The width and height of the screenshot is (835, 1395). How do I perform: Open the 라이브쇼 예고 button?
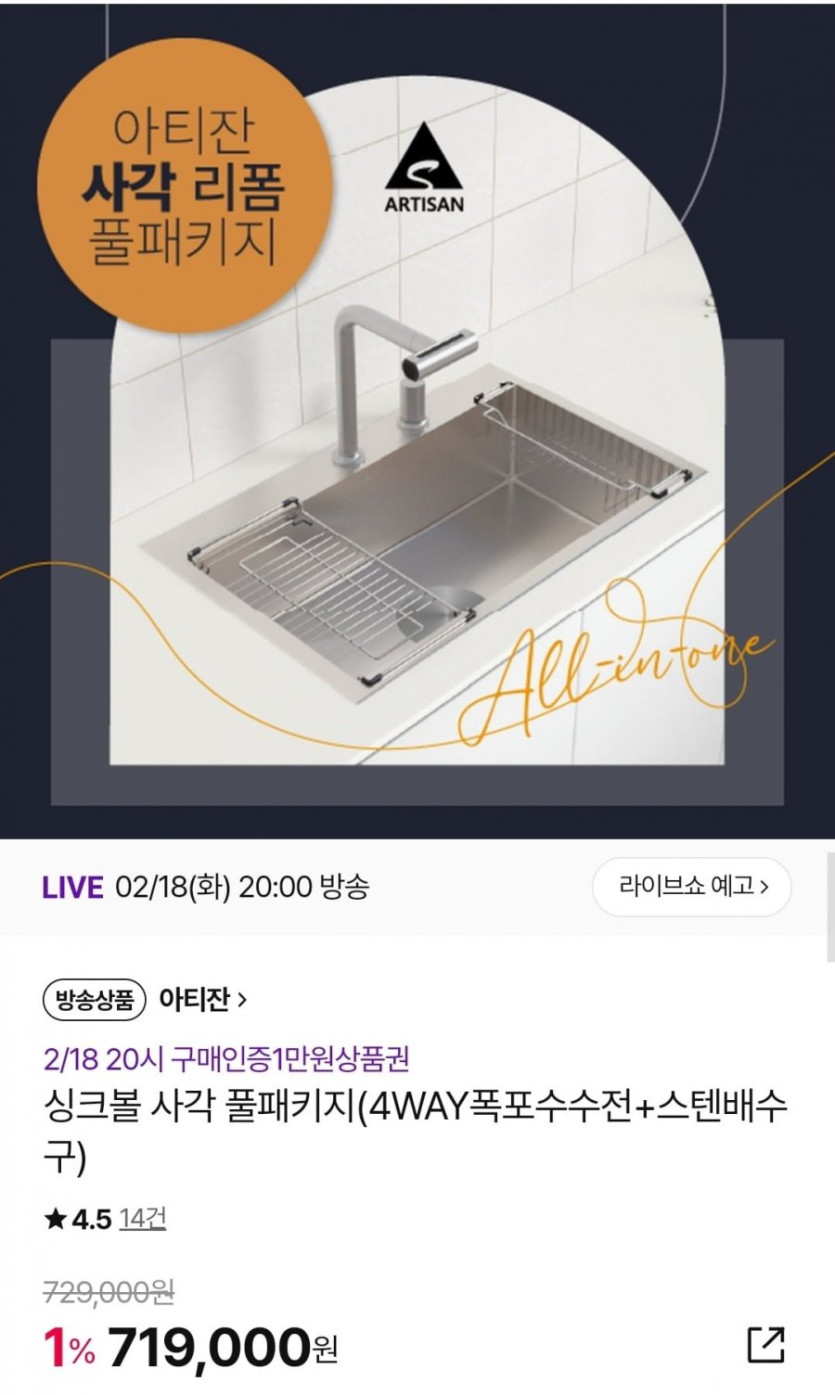click(x=692, y=887)
